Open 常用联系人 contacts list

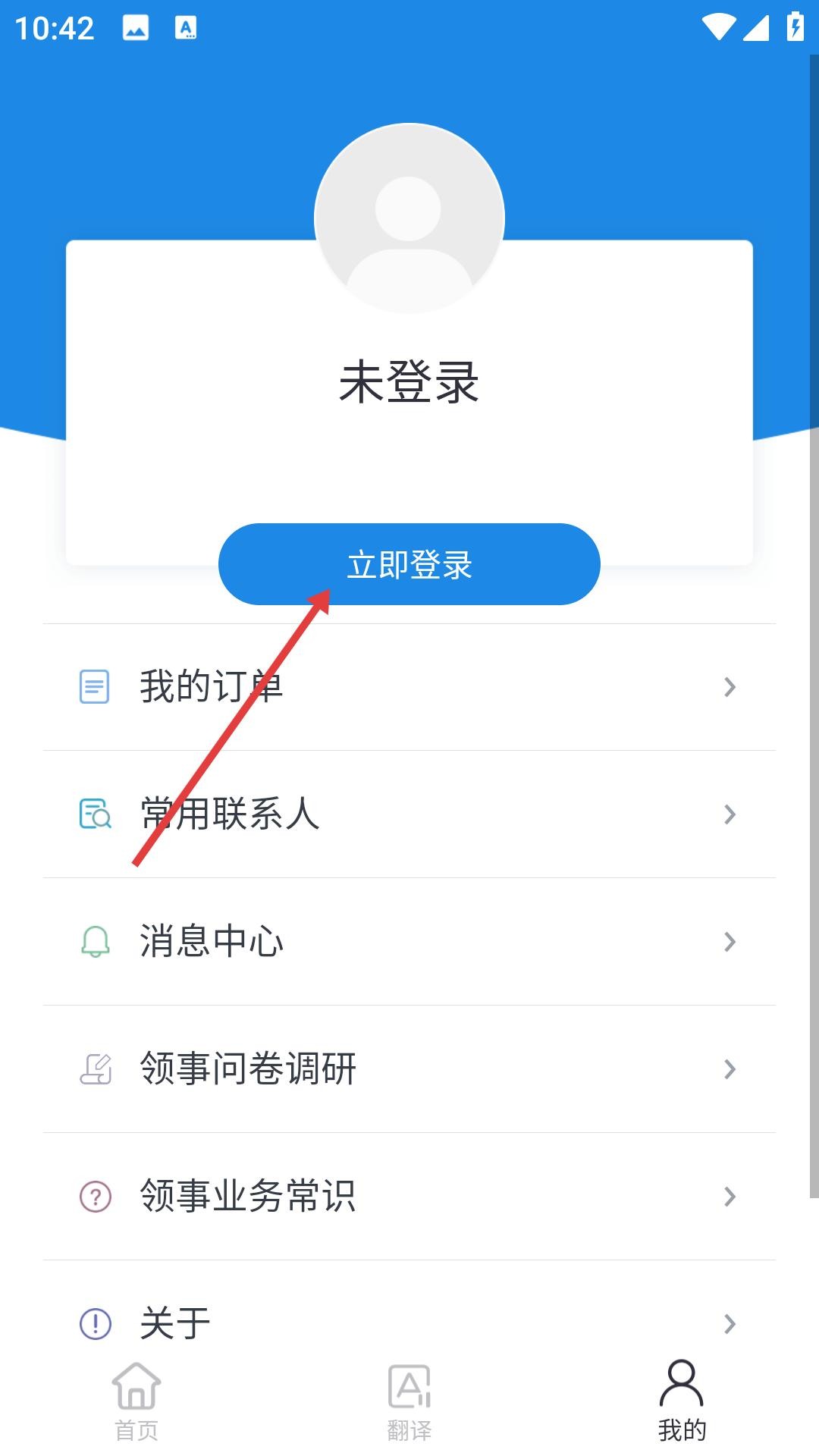click(409, 814)
